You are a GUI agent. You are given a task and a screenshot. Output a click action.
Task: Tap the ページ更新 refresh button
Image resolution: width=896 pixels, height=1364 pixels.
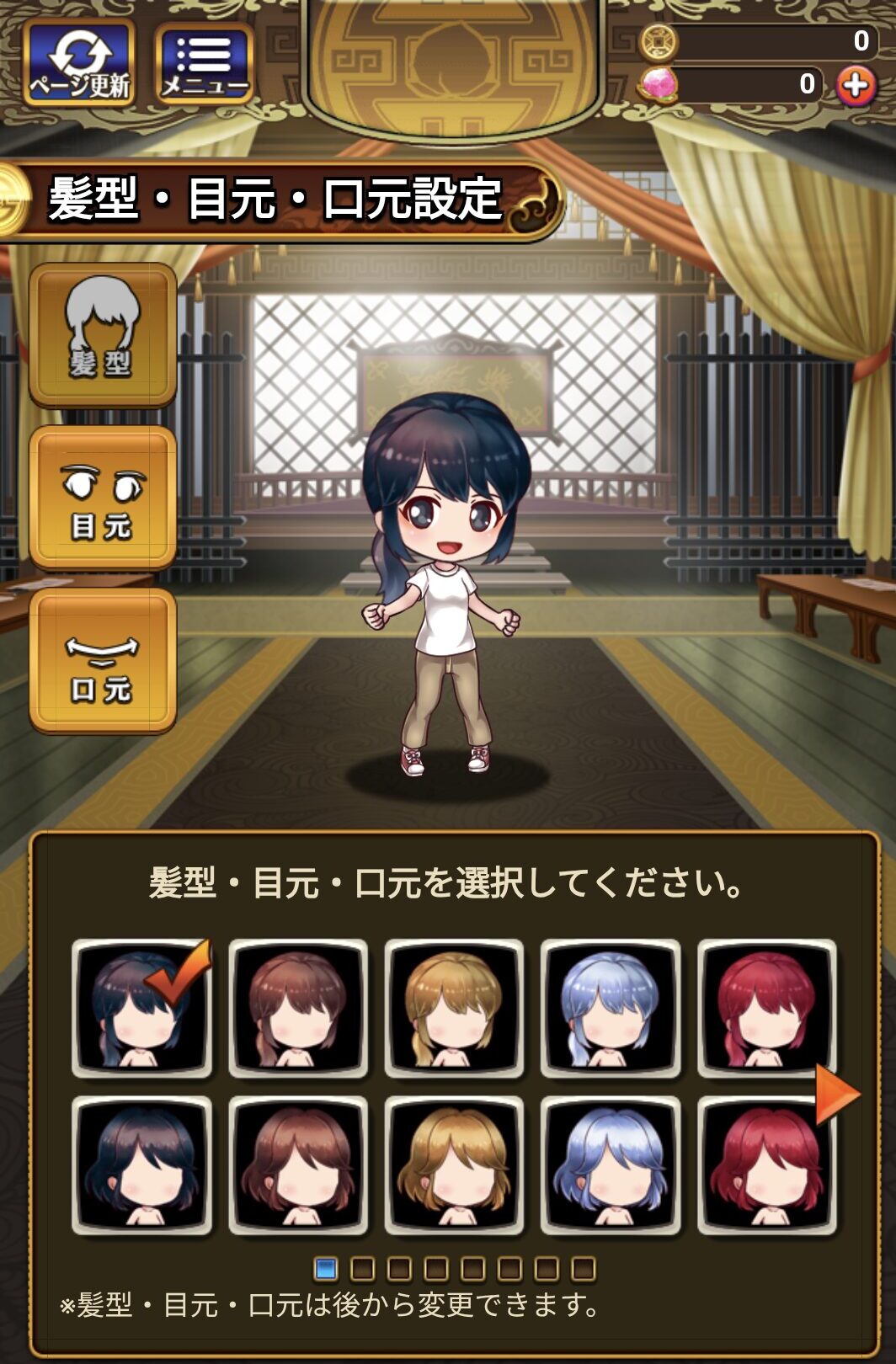(x=79, y=62)
